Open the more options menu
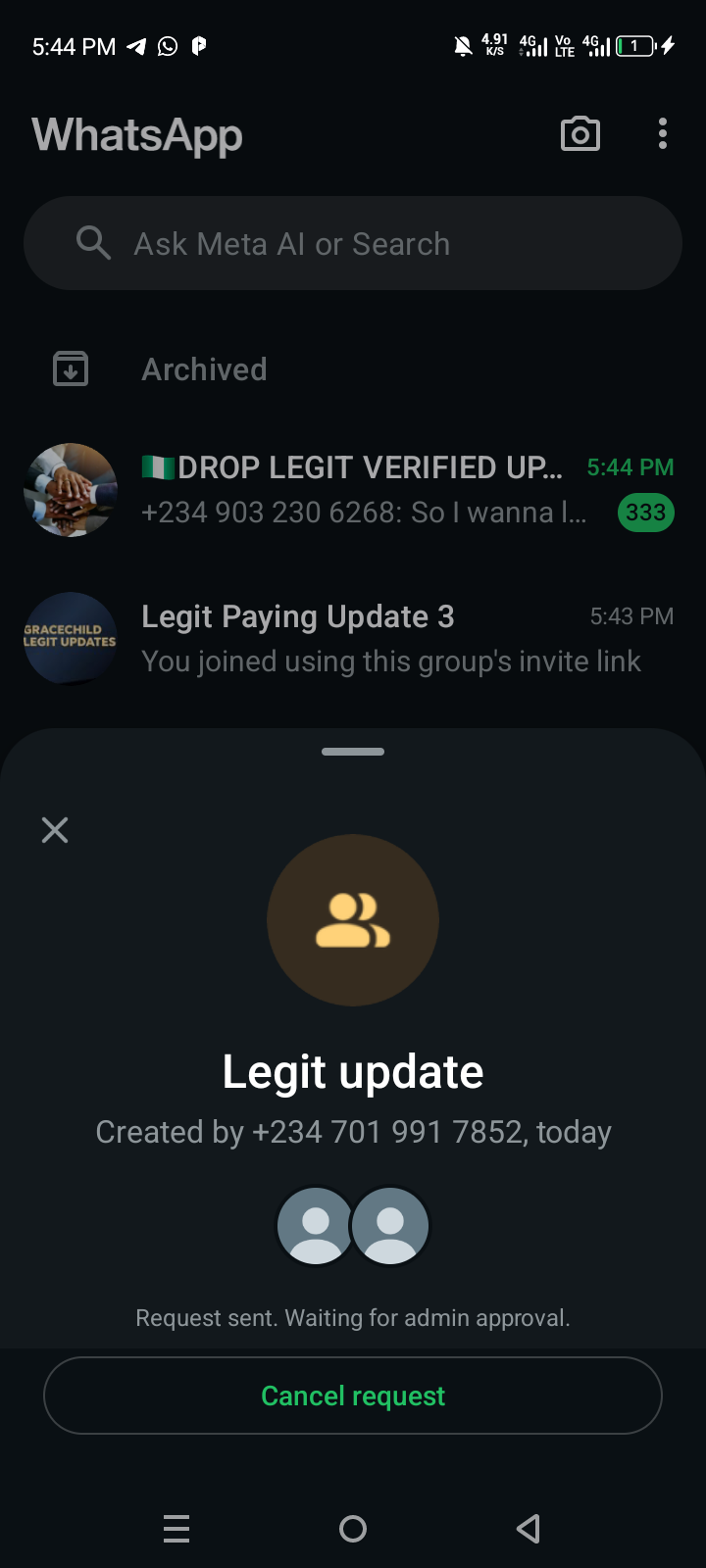 (x=663, y=134)
